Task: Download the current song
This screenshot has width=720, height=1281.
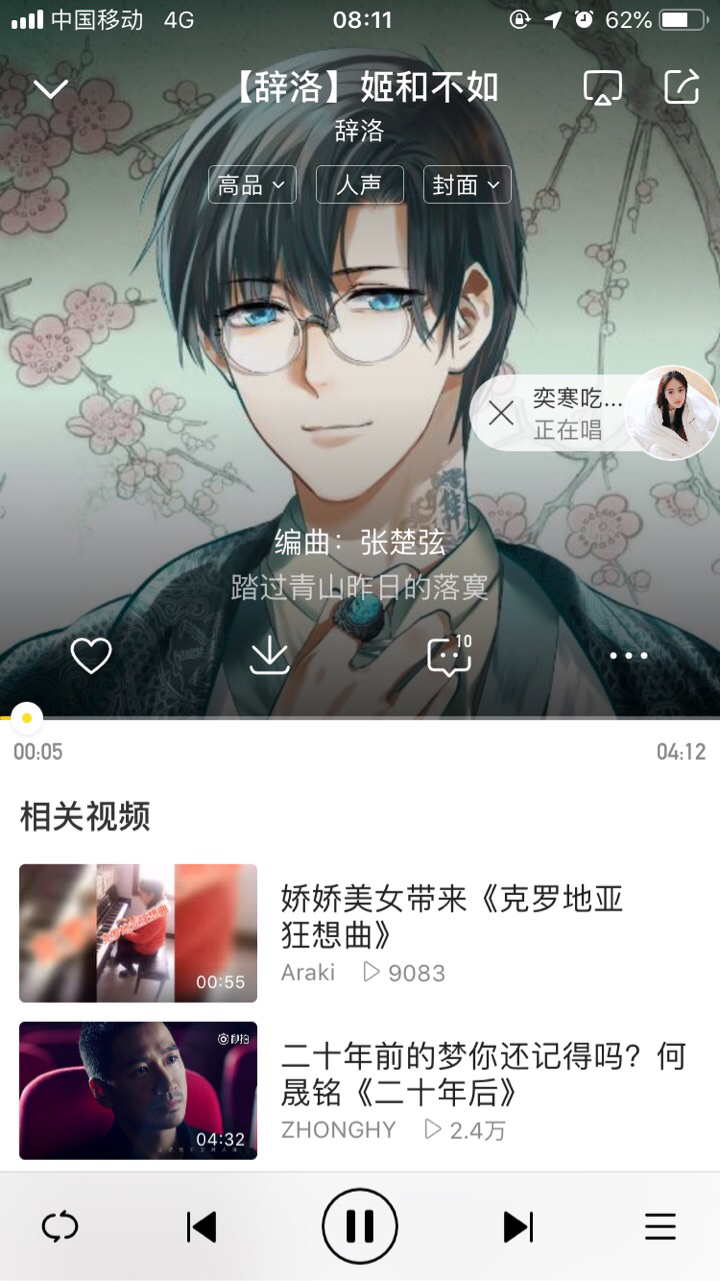Action: pyautogui.click(x=269, y=656)
